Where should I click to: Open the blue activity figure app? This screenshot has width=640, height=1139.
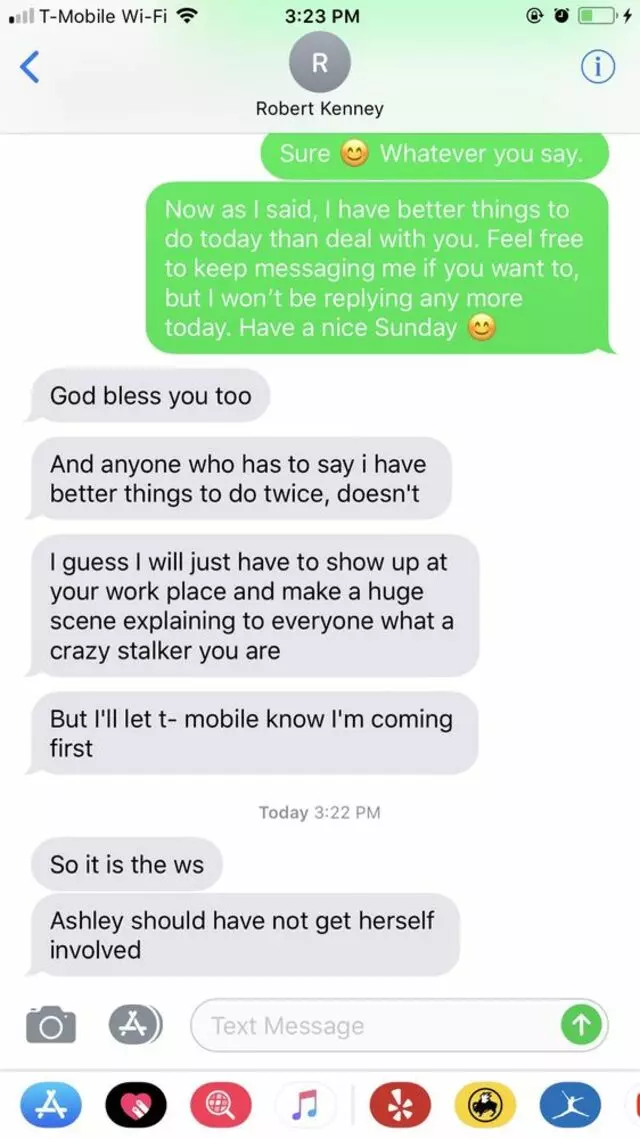point(570,1106)
